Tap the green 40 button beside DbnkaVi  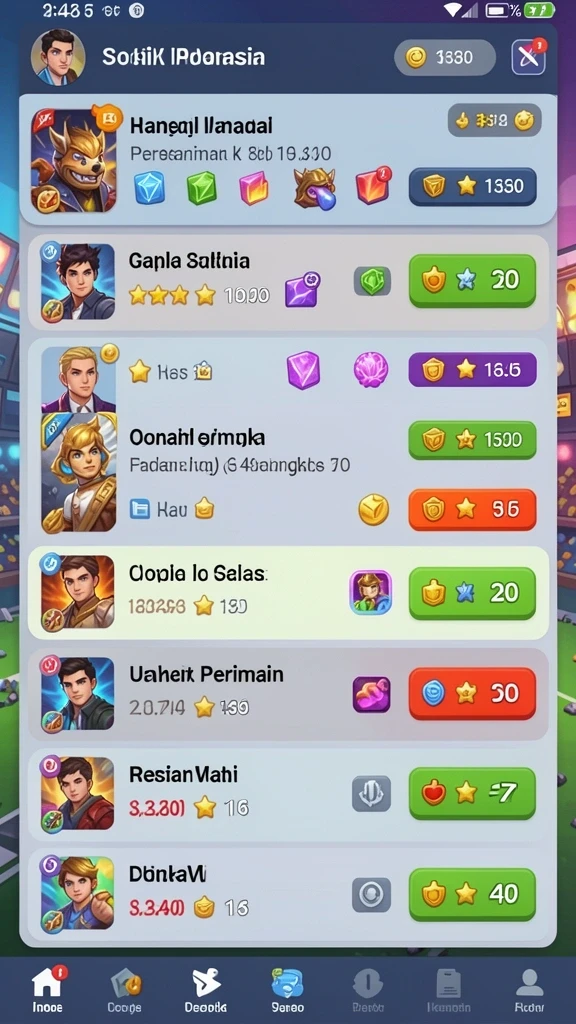tap(473, 894)
